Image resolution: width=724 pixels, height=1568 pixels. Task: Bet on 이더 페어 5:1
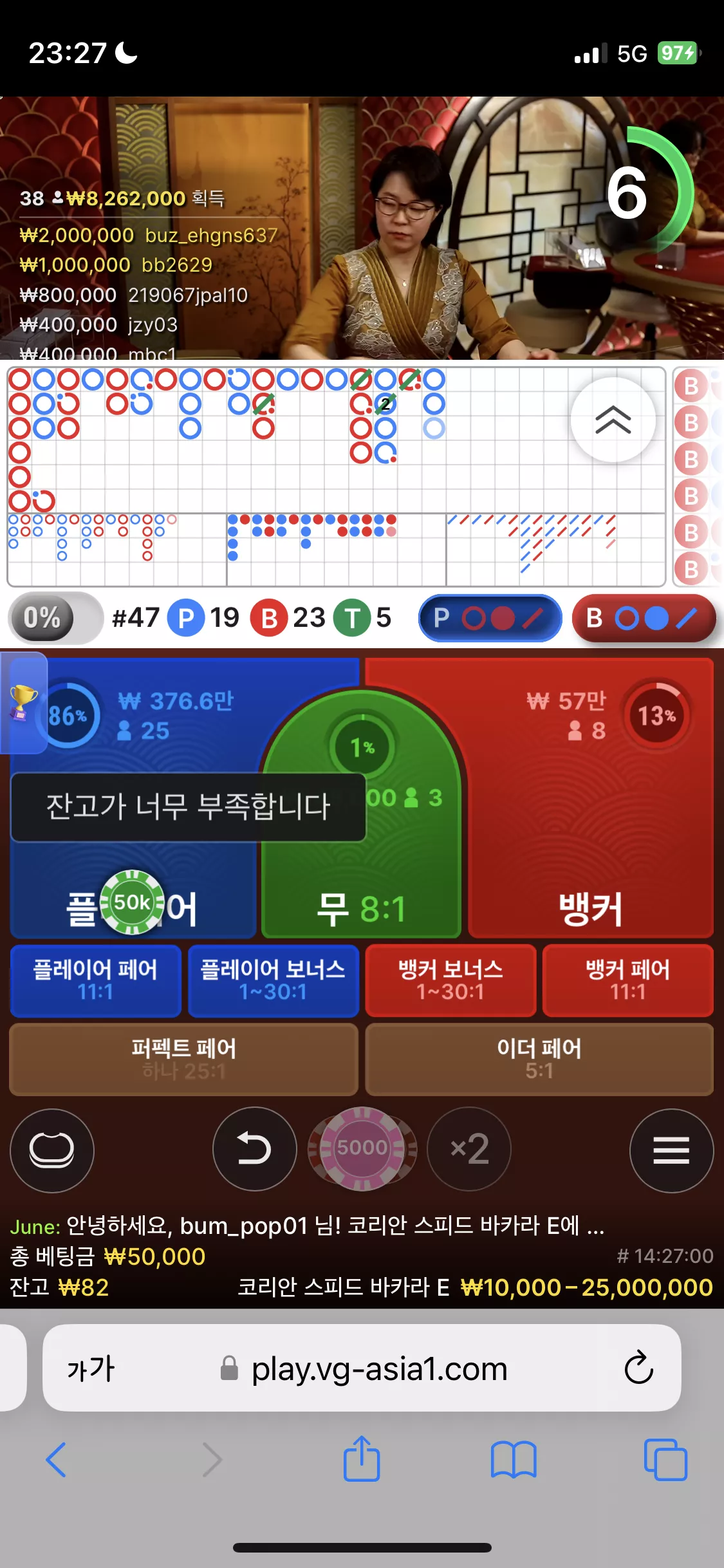(x=539, y=1059)
